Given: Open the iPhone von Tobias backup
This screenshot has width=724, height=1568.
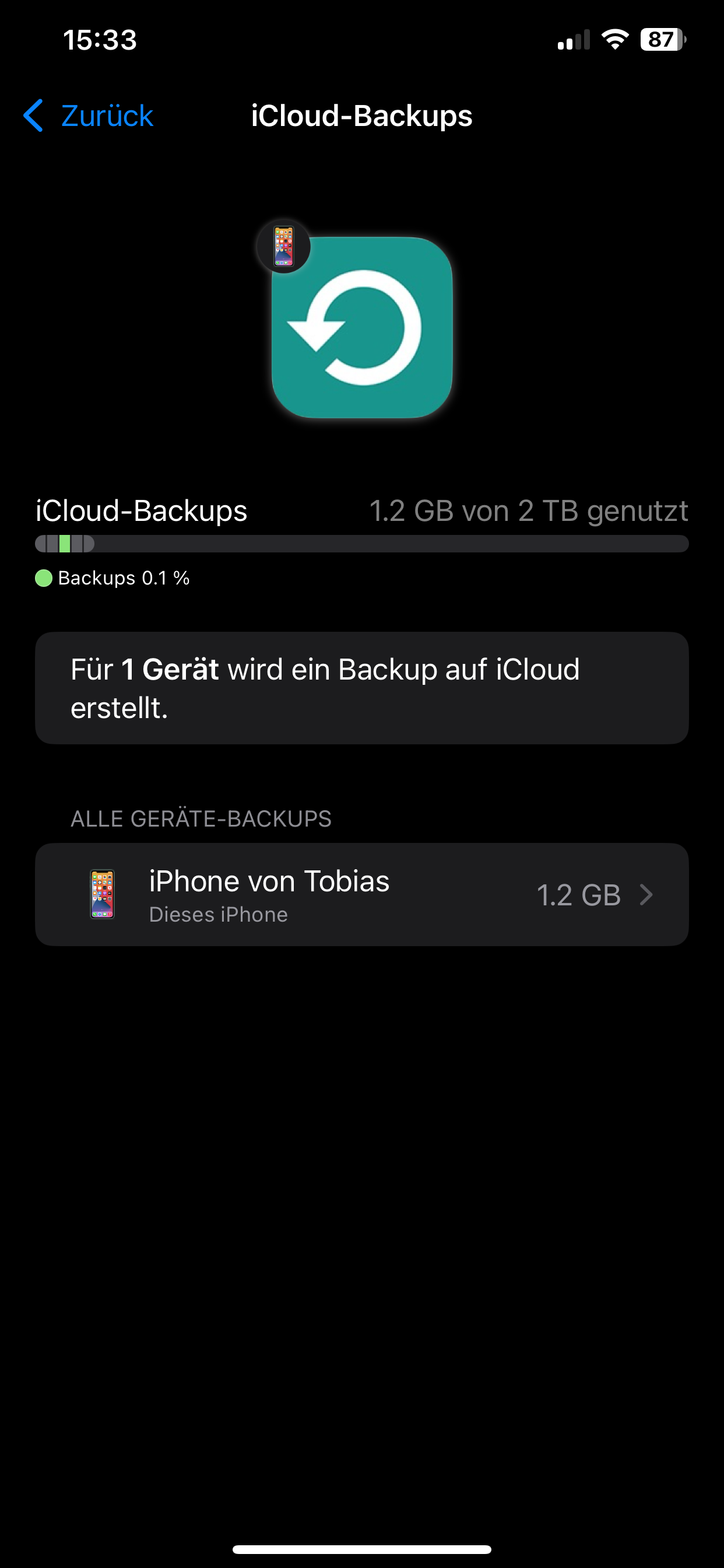Looking at the screenshot, I should pyautogui.click(x=361, y=894).
